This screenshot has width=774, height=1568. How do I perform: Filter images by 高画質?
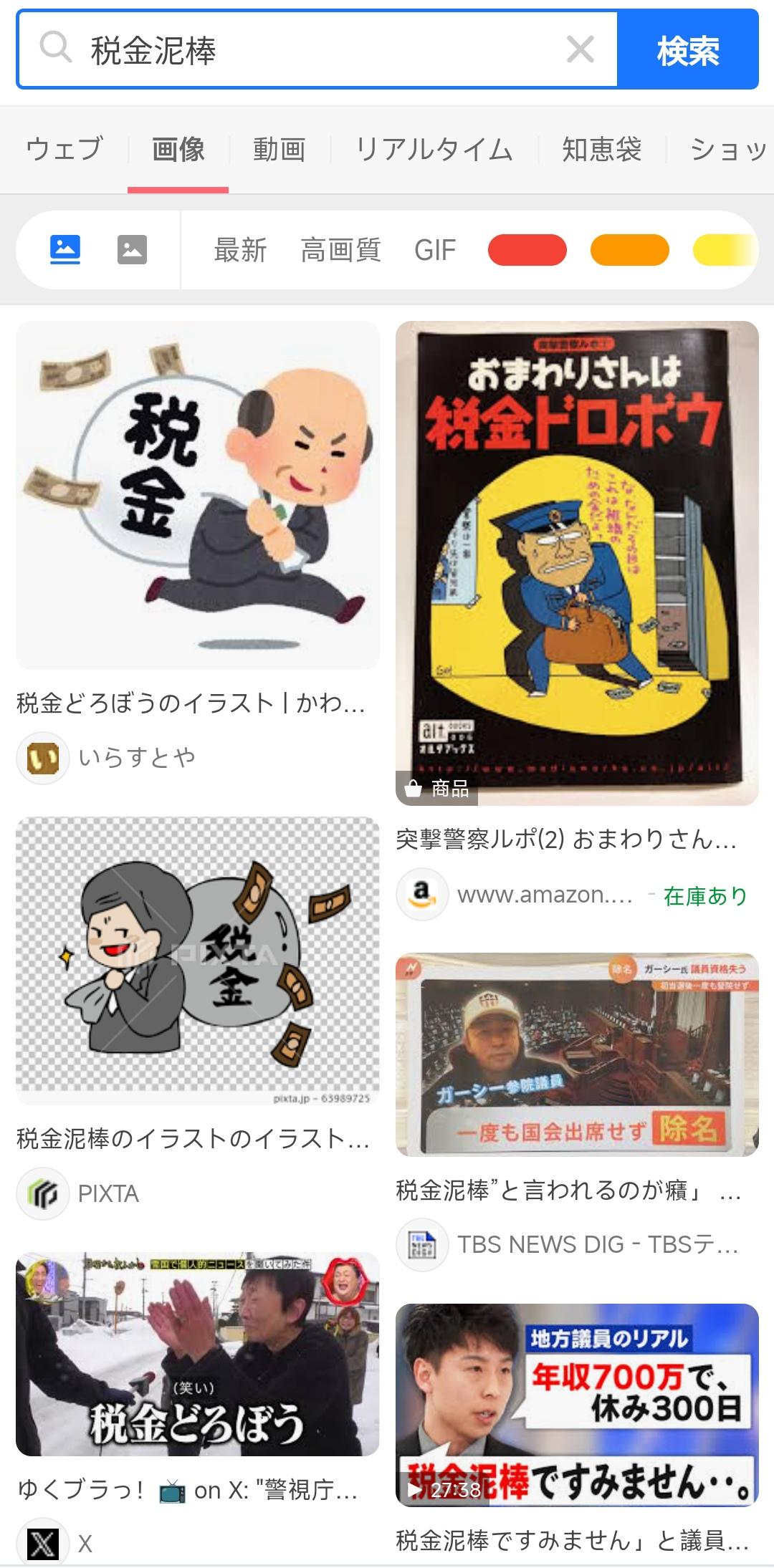click(x=340, y=251)
